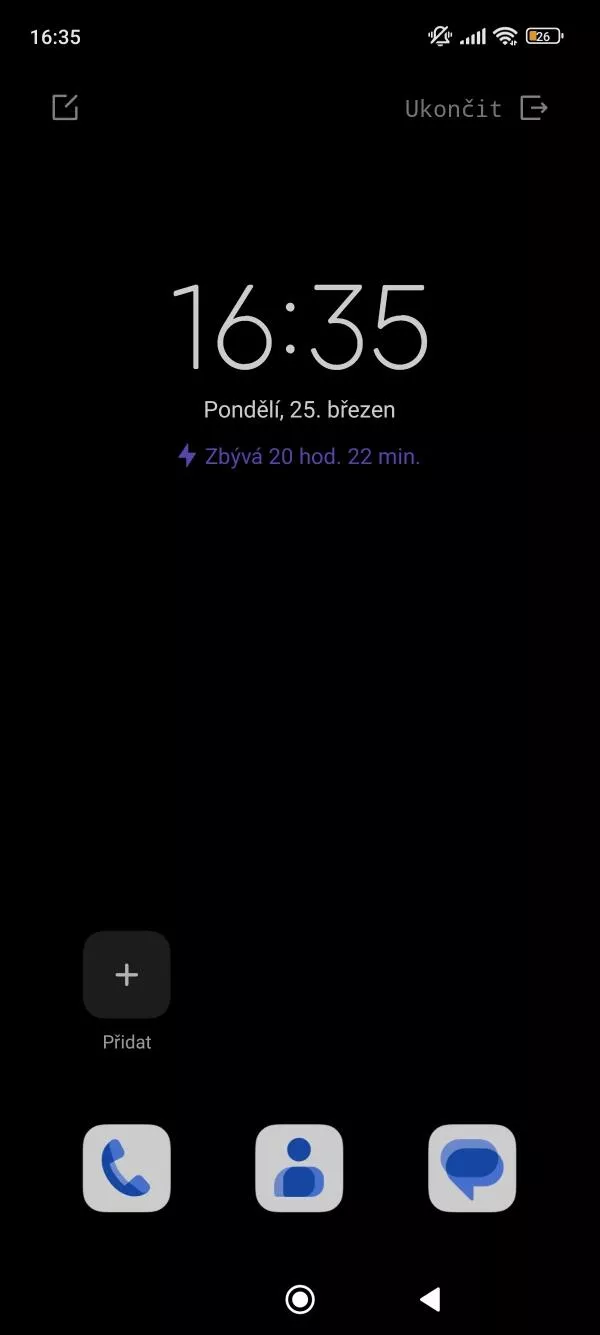Add an app with the Přidat button
Image resolution: width=600 pixels, height=1335 pixels.
coord(127,975)
